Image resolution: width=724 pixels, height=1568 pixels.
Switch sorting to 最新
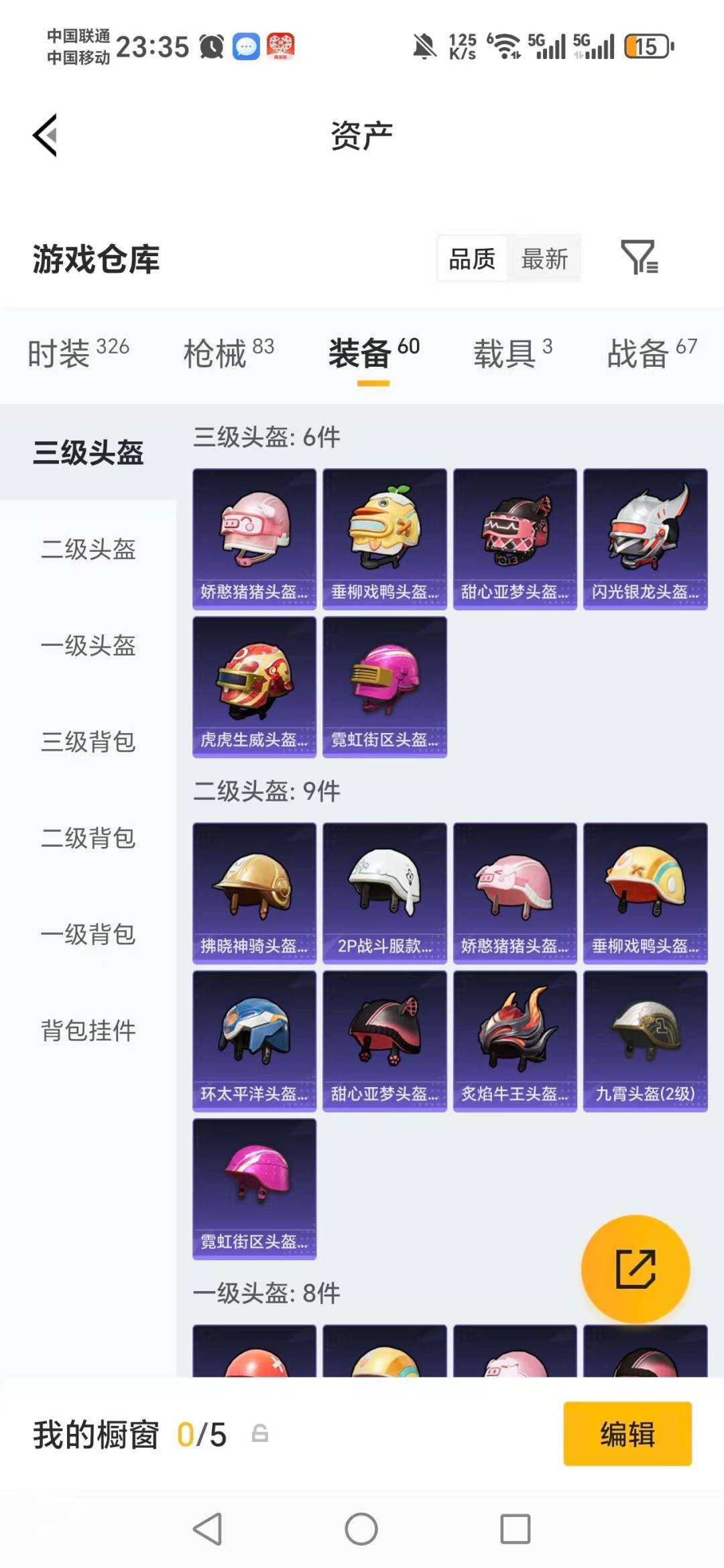pyautogui.click(x=545, y=258)
